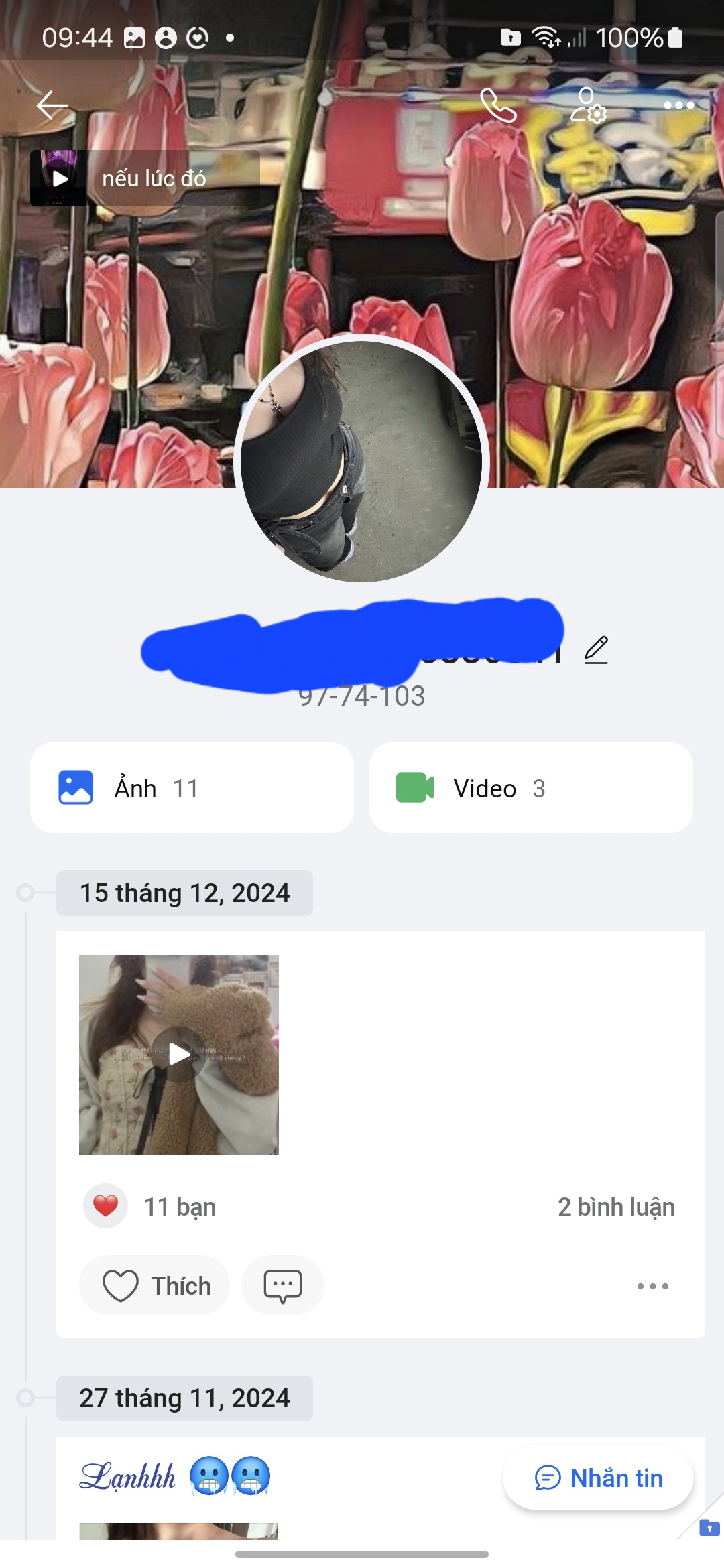Open the 2 bình luận comments
The height and width of the screenshot is (1568, 724).
(615, 1207)
